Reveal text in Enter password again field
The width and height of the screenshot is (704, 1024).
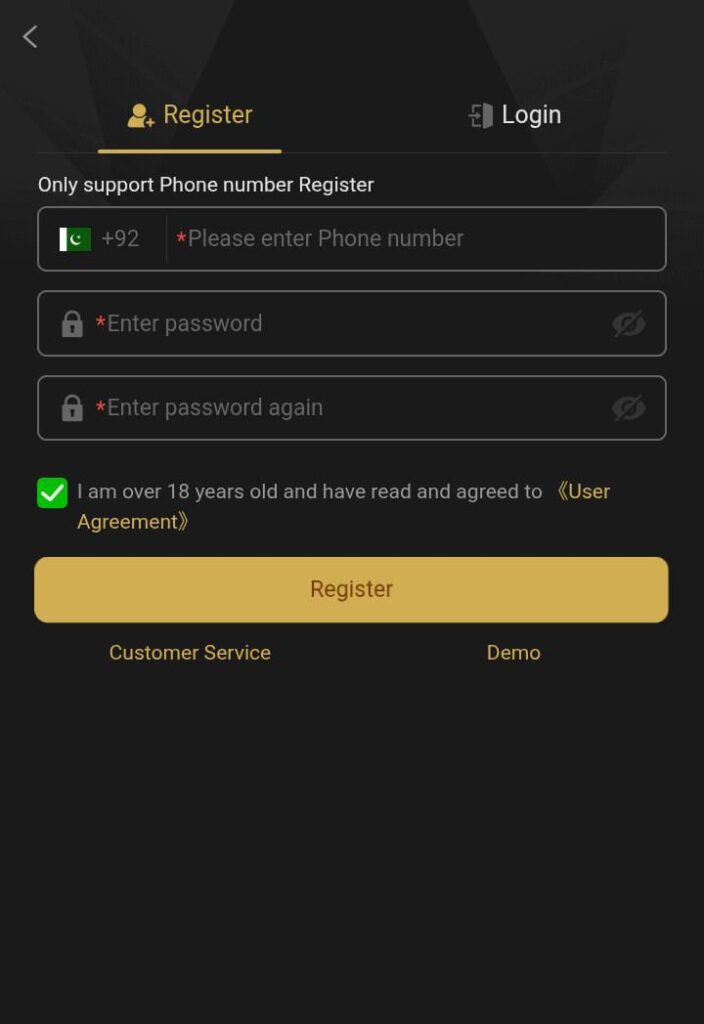[x=628, y=408]
